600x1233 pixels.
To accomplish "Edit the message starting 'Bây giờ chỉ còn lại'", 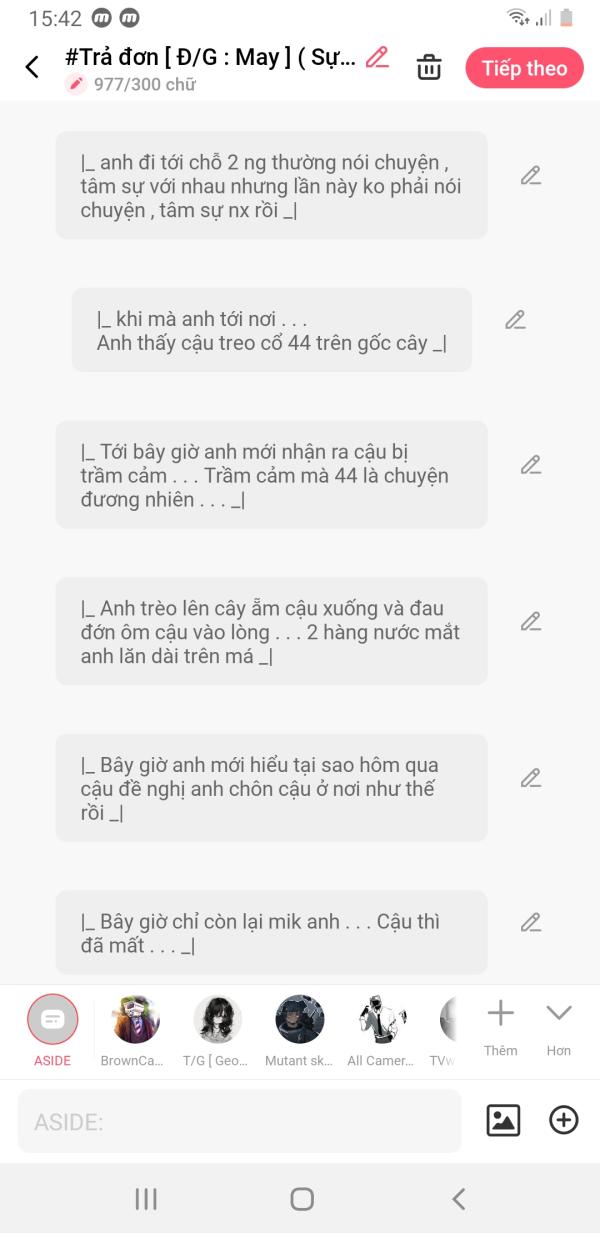I will click(531, 922).
